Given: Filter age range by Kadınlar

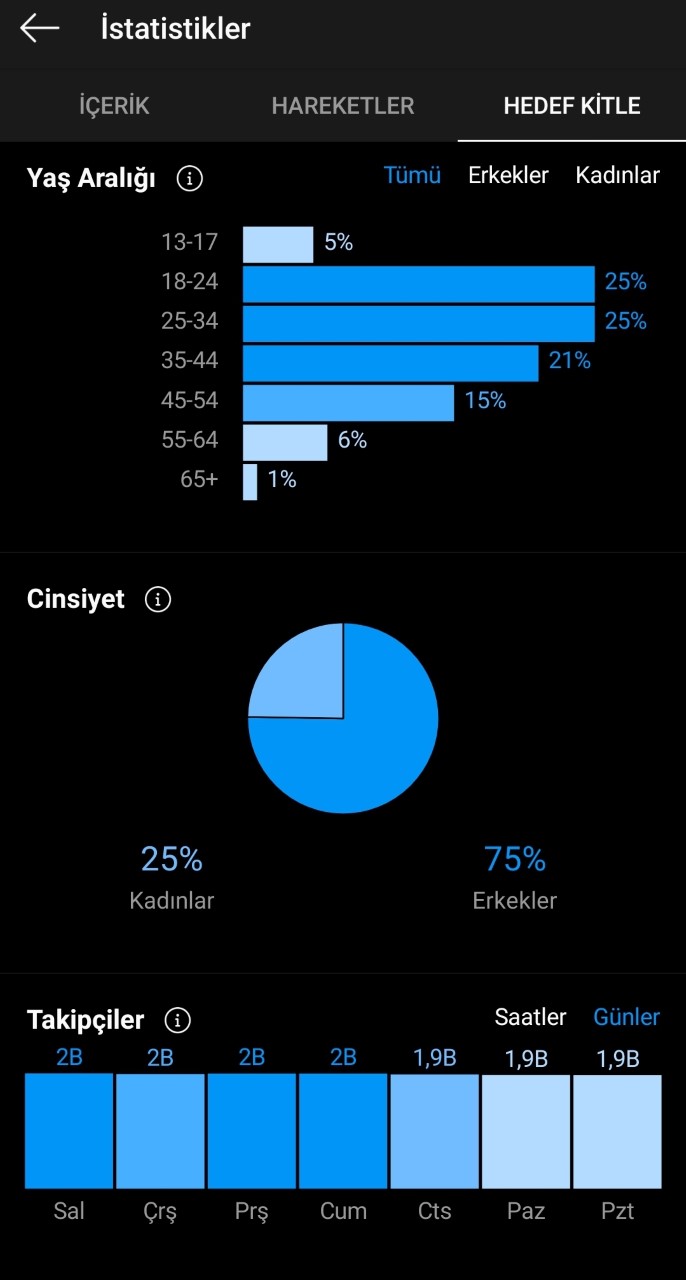Looking at the screenshot, I should tap(617, 175).
